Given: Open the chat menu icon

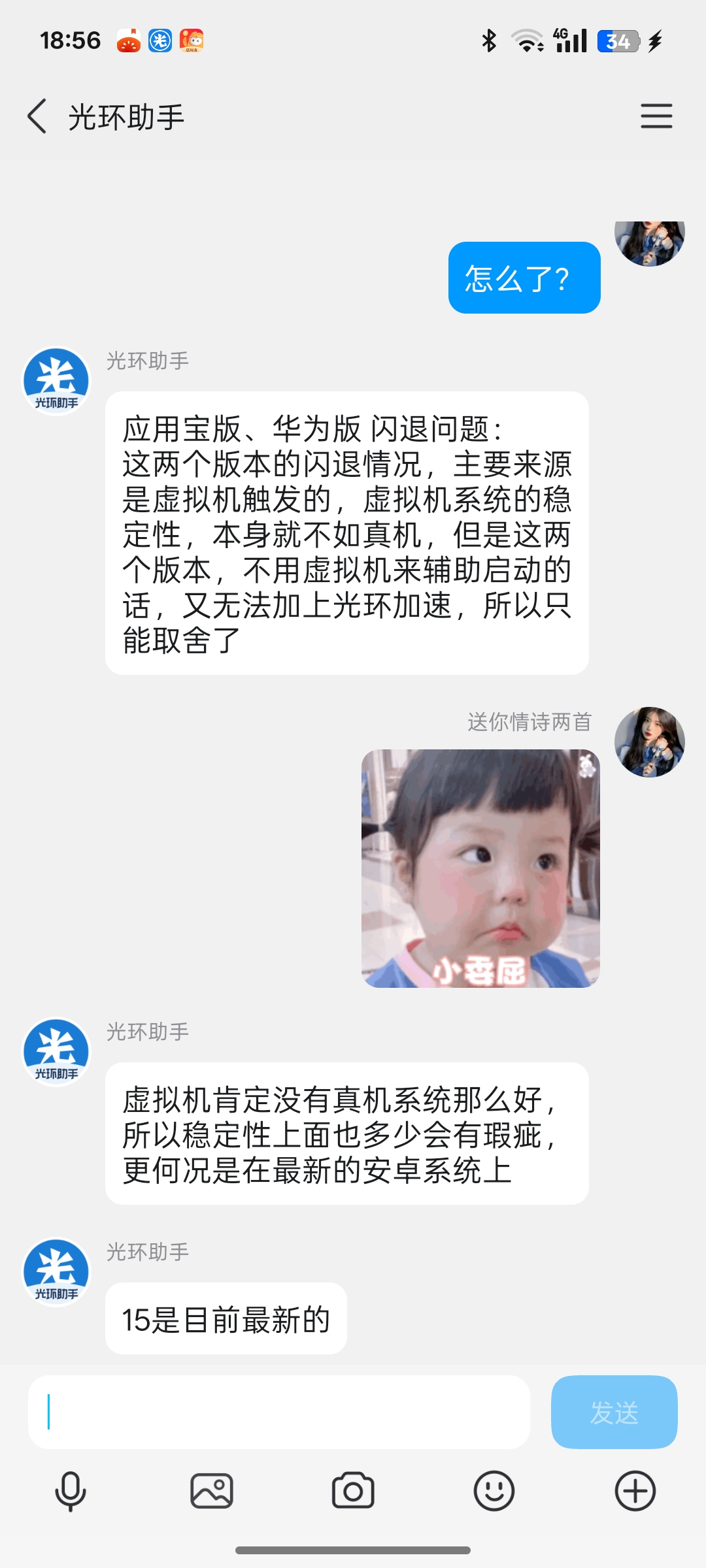Looking at the screenshot, I should pyautogui.click(x=656, y=116).
